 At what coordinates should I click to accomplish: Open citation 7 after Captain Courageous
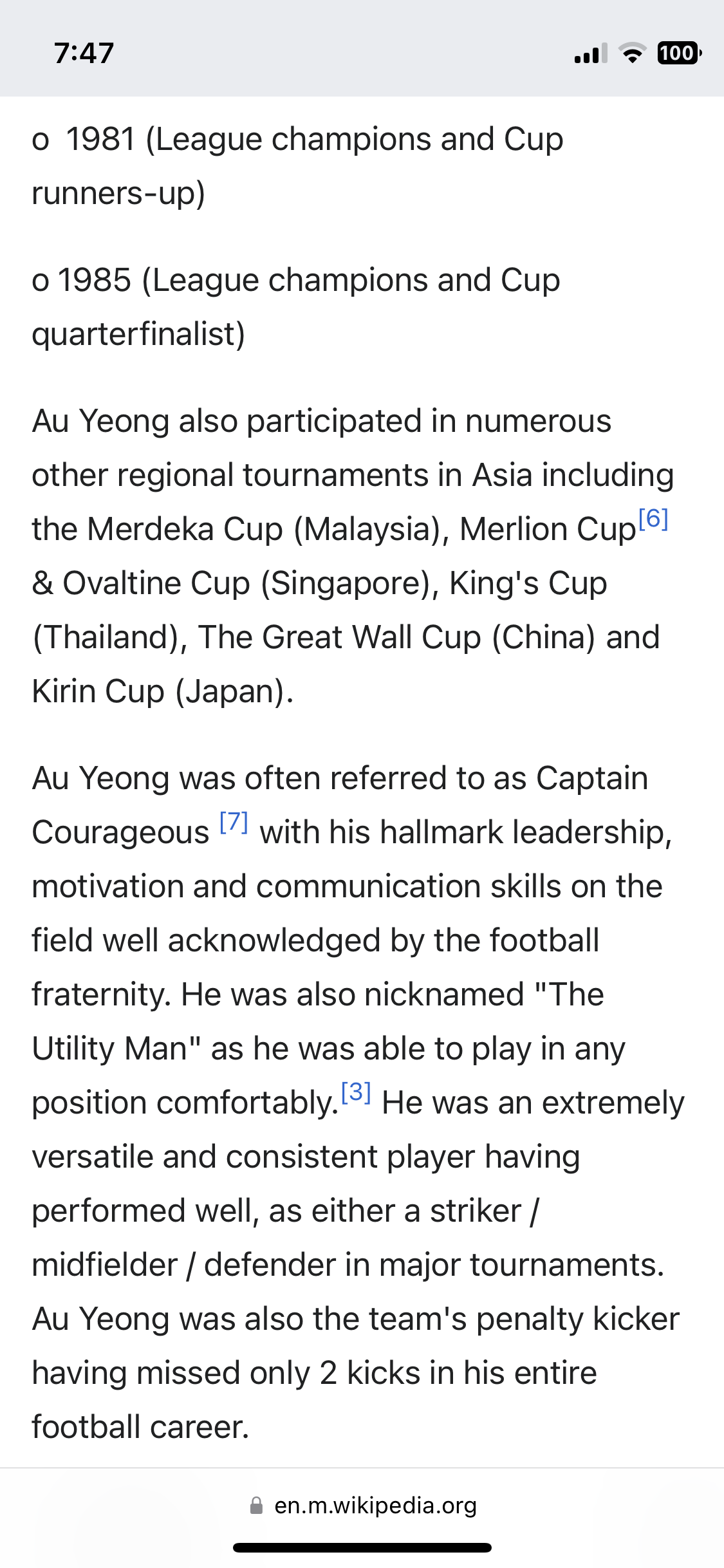click(x=234, y=822)
